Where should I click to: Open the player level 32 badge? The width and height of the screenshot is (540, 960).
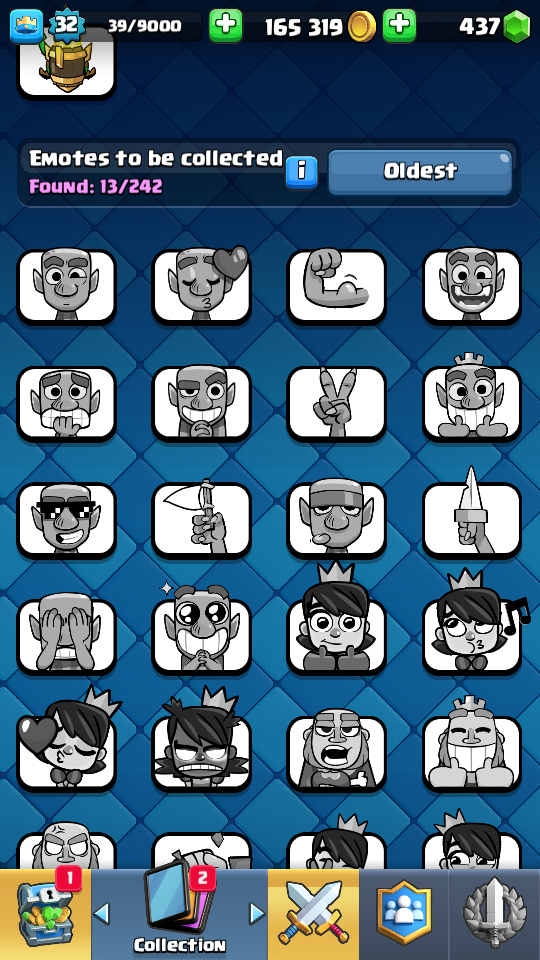coord(66,26)
